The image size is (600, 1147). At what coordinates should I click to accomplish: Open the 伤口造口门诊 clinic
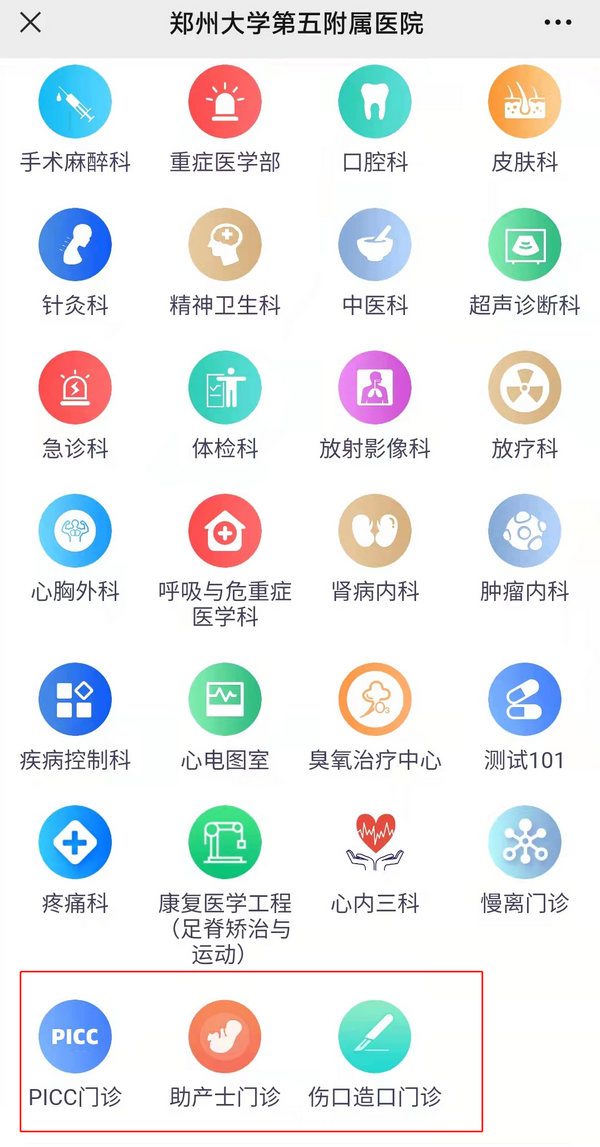point(375,1037)
